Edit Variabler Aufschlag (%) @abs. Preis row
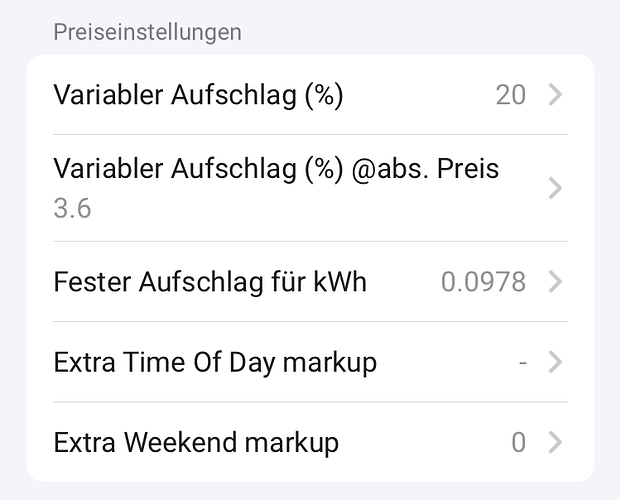Viewport: 620px width, 500px height. [x=309, y=188]
